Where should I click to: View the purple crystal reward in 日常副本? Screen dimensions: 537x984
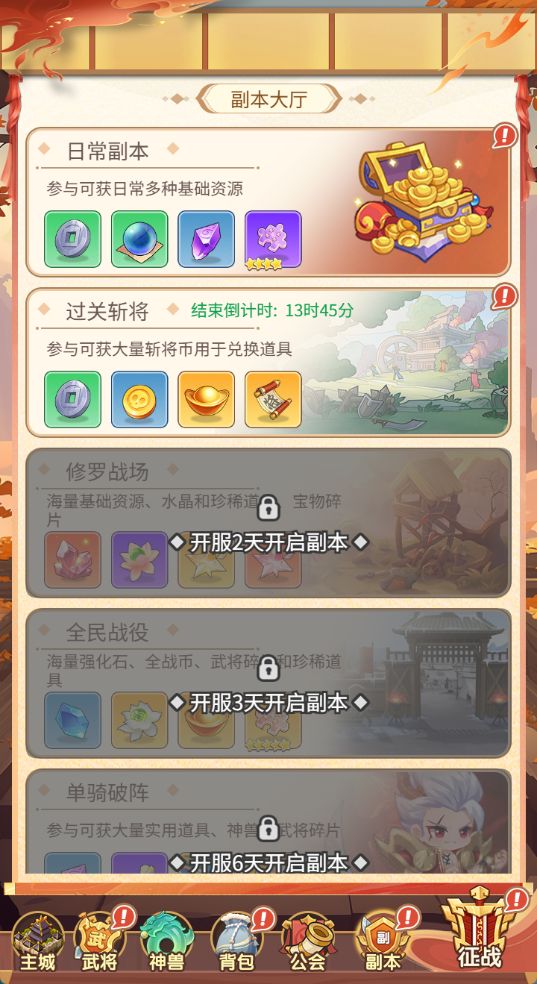pyautogui.click(x=206, y=239)
